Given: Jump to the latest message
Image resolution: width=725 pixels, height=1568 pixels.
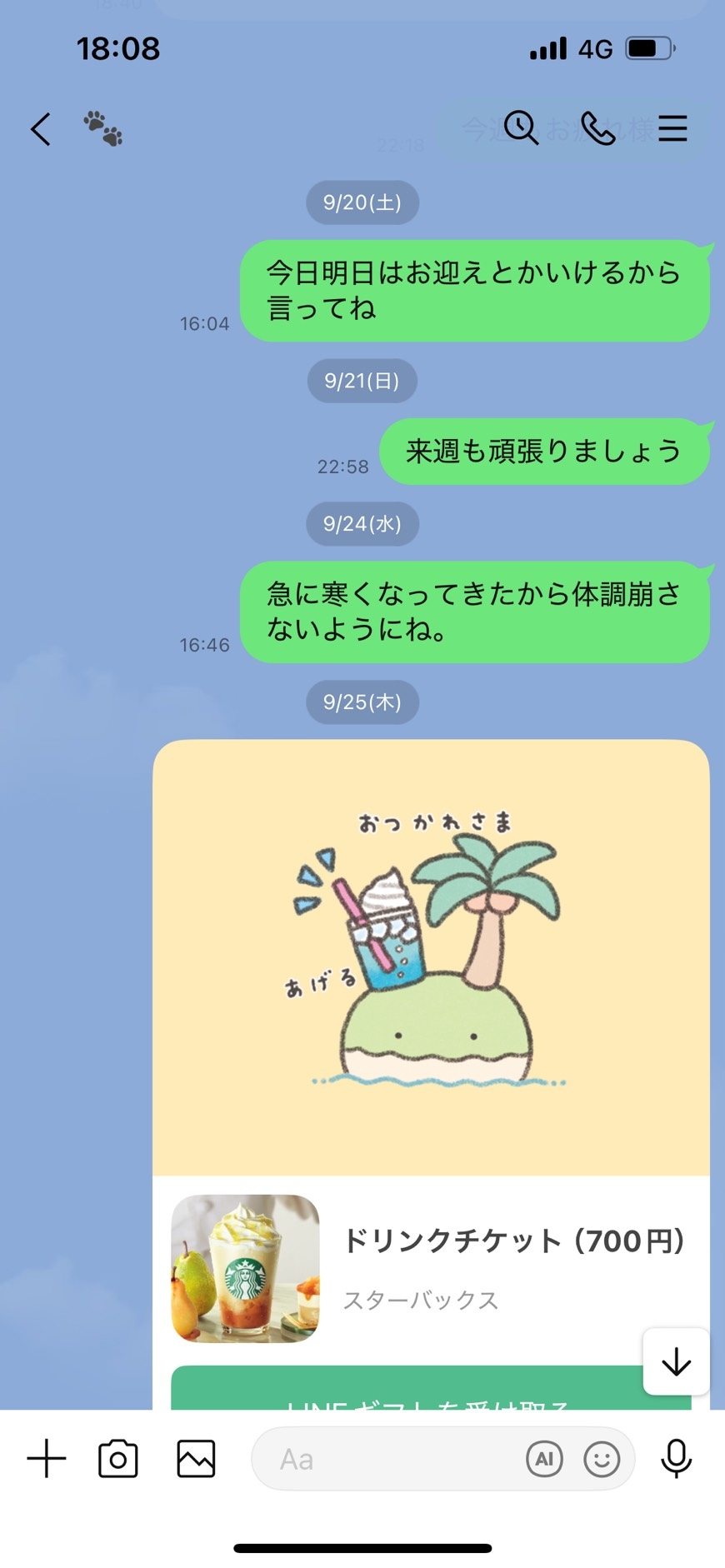Looking at the screenshot, I should [x=676, y=1361].
